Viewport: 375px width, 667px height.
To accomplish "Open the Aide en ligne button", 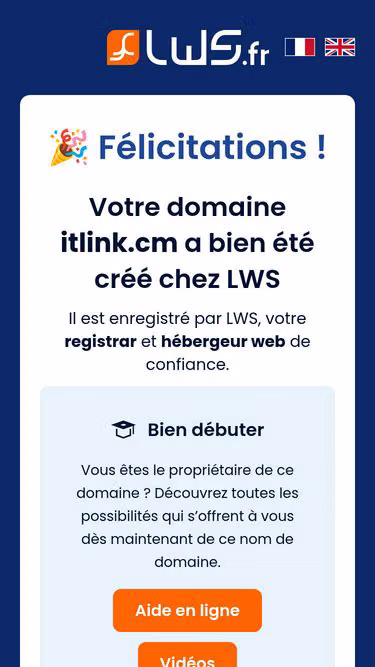I will tap(188, 610).
